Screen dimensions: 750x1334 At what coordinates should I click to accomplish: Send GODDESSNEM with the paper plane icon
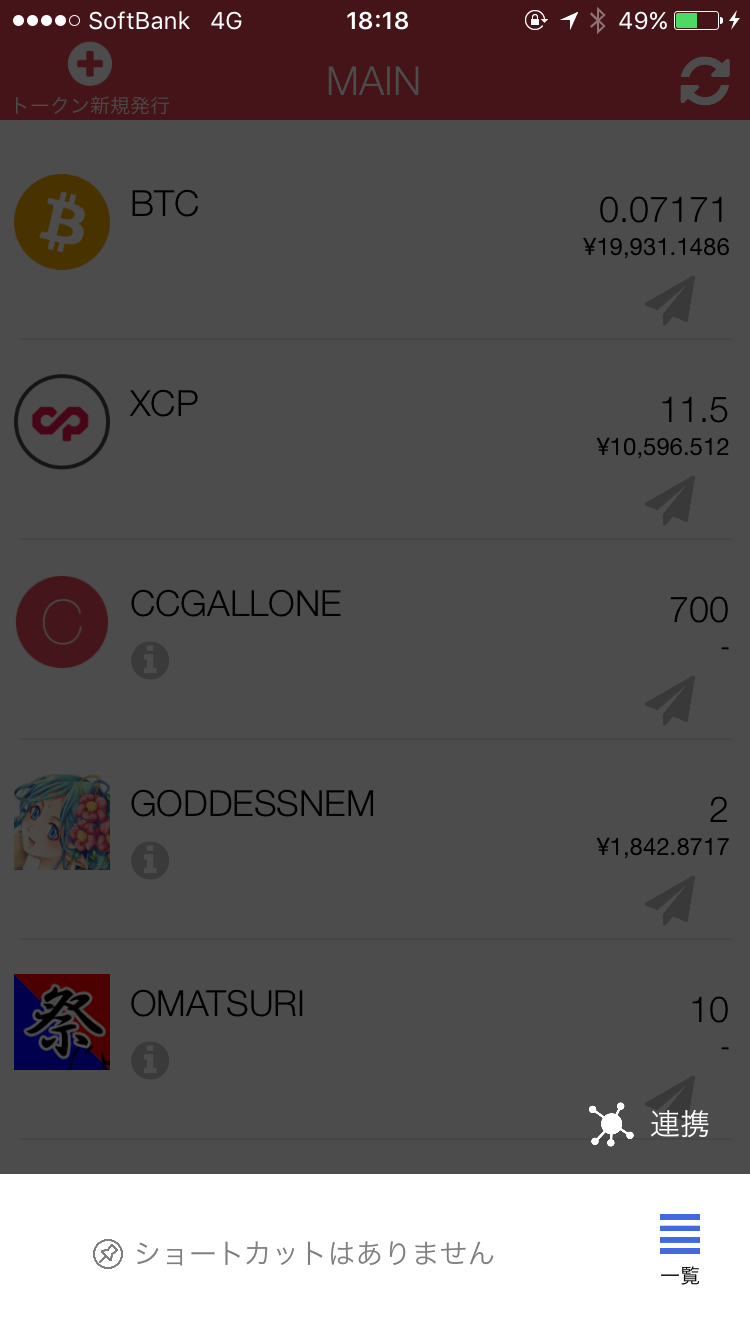click(670, 900)
